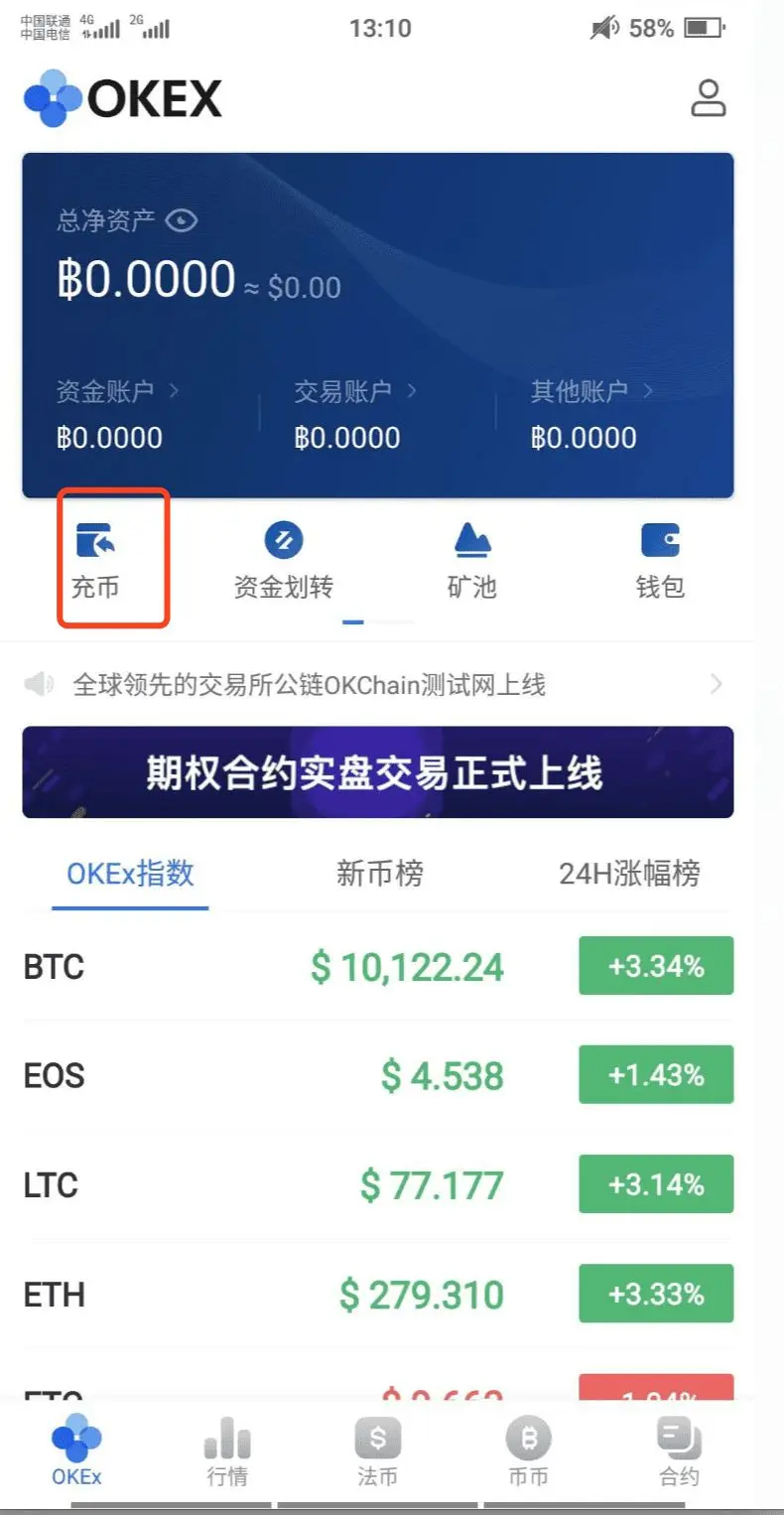This screenshot has width=784, height=1515.
Task: Open 其他账户 account details
Action: point(591,391)
